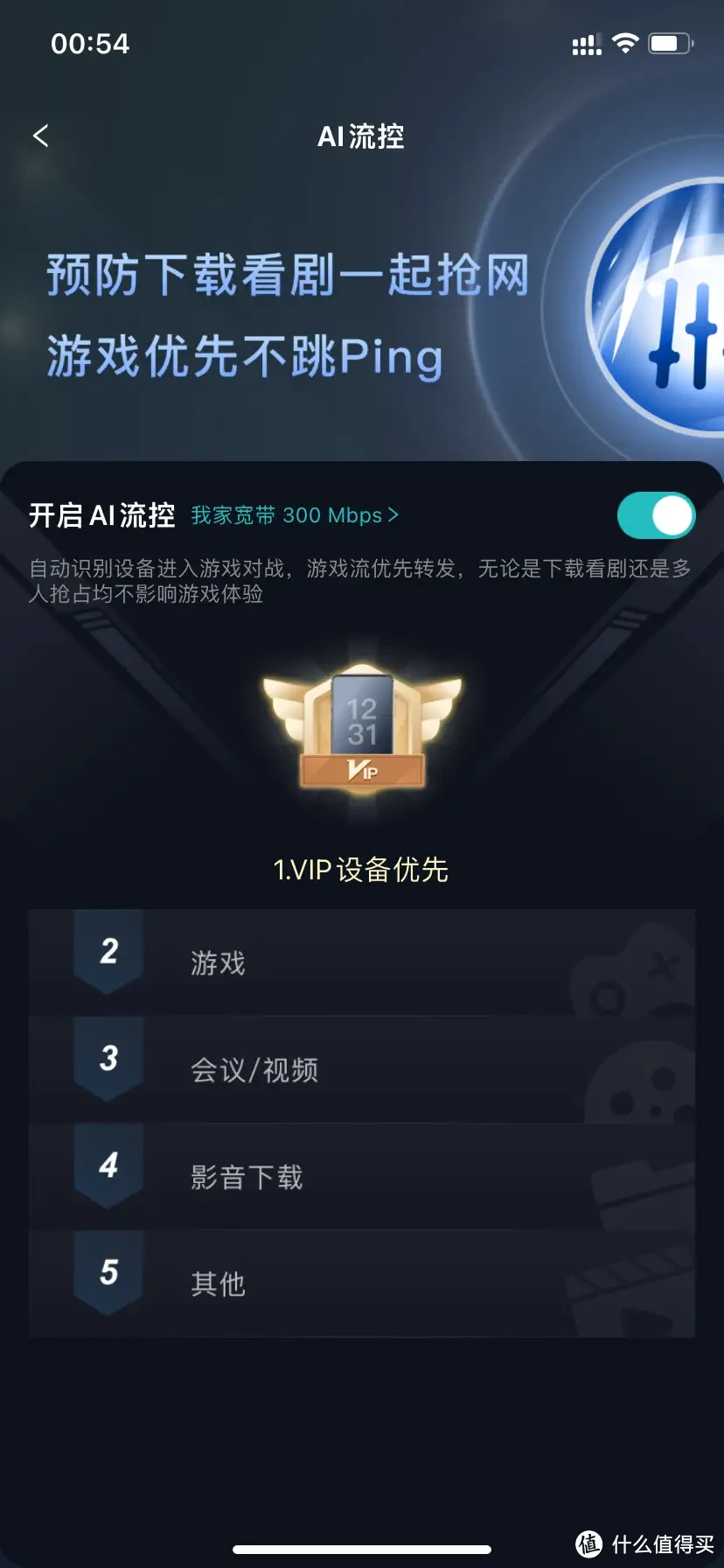Image resolution: width=724 pixels, height=1568 pixels.
Task: Go back from AI流控 page
Action: [x=40, y=136]
